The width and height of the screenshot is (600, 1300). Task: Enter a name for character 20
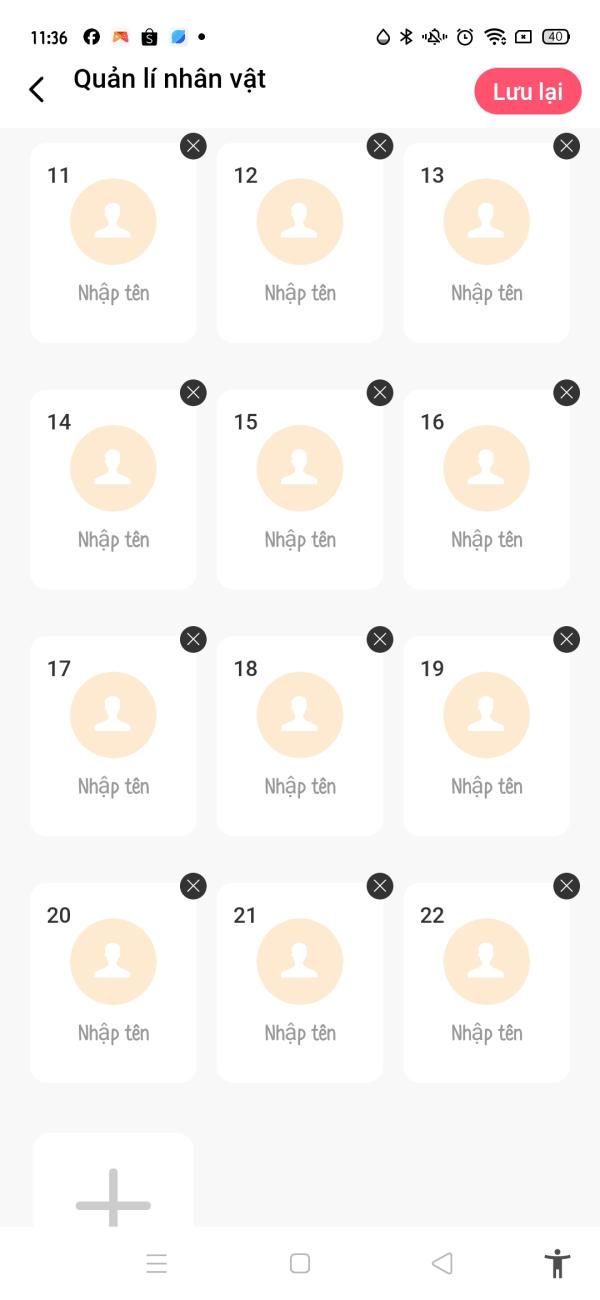[x=113, y=1033]
